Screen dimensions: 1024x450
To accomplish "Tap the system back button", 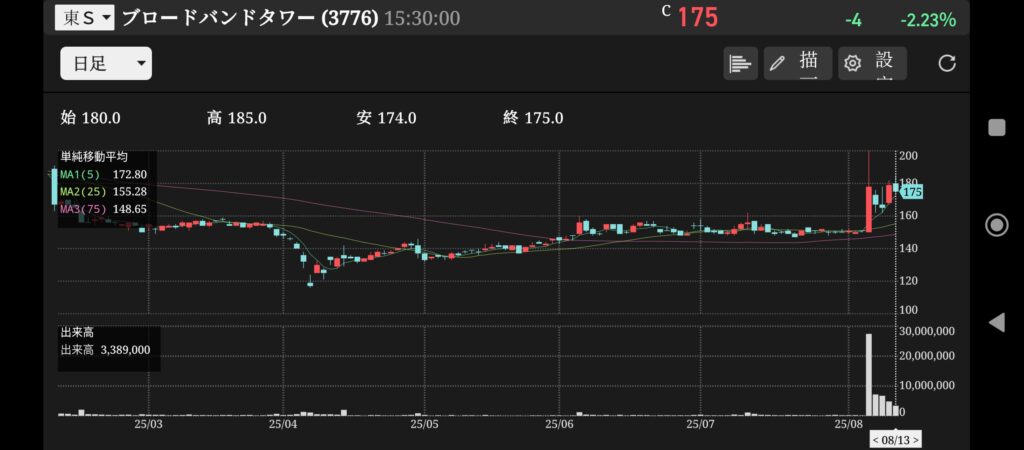I will pos(996,322).
